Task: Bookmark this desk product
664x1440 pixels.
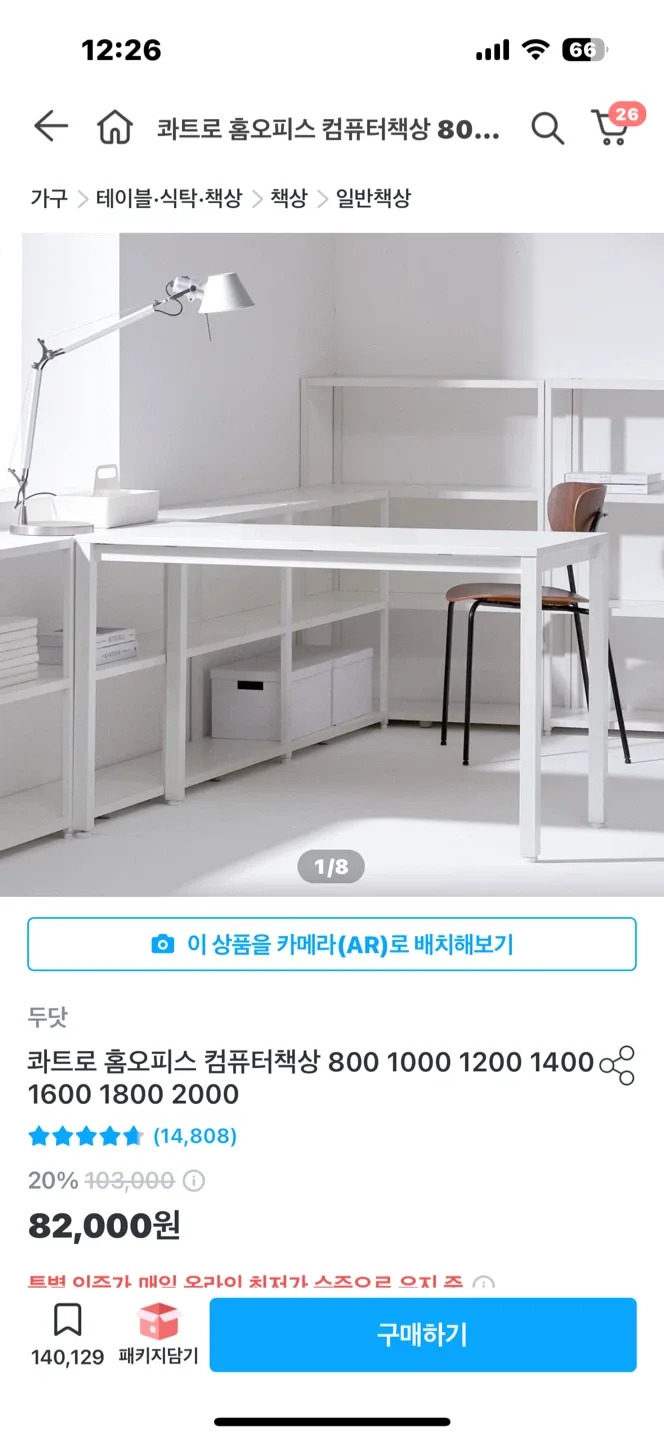Action: point(67,1322)
